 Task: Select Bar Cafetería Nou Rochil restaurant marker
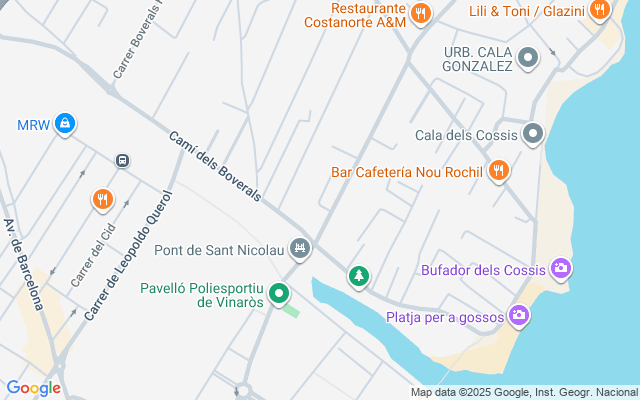[x=499, y=171]
